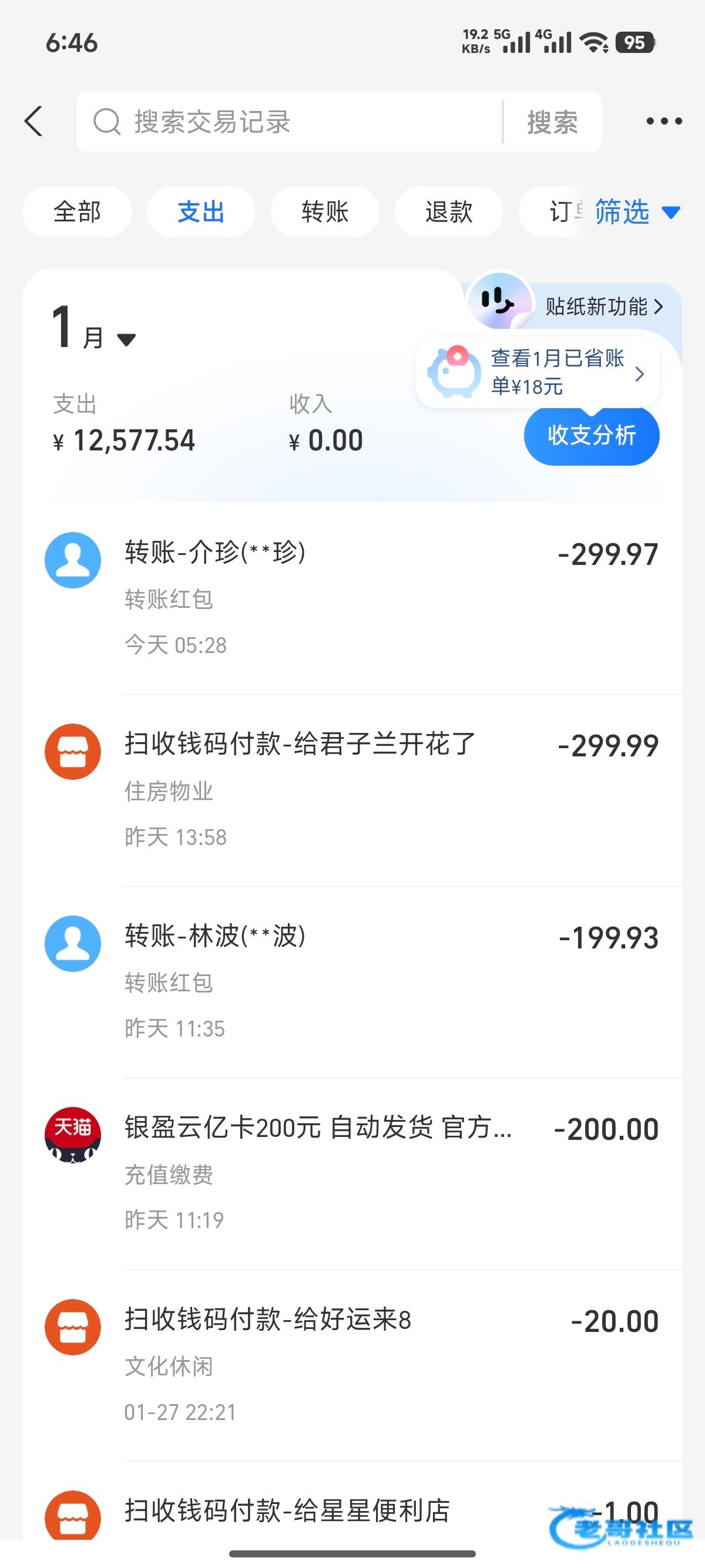The image size is (705, 1568).
Task: Open 收支分析 analysis
Action: pyautogui.click(x=591, y=435)
